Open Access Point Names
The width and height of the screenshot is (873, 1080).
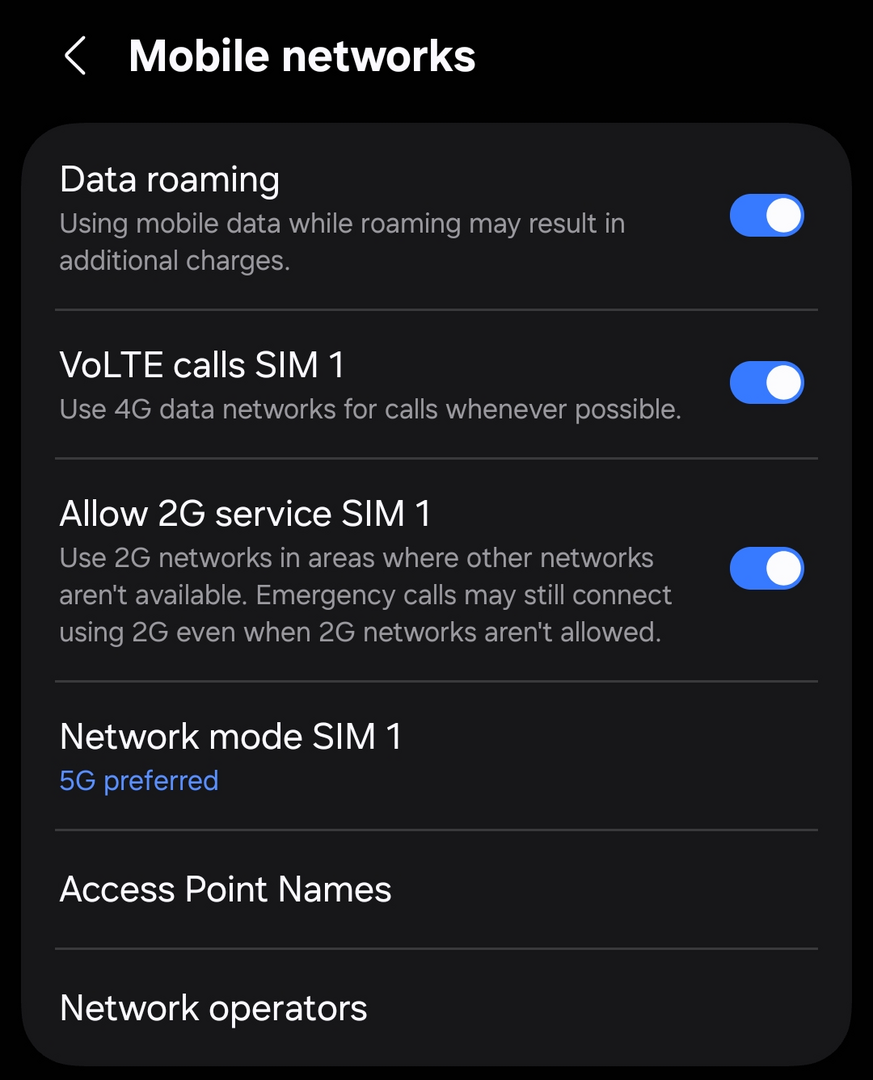(x=226, y=889)
